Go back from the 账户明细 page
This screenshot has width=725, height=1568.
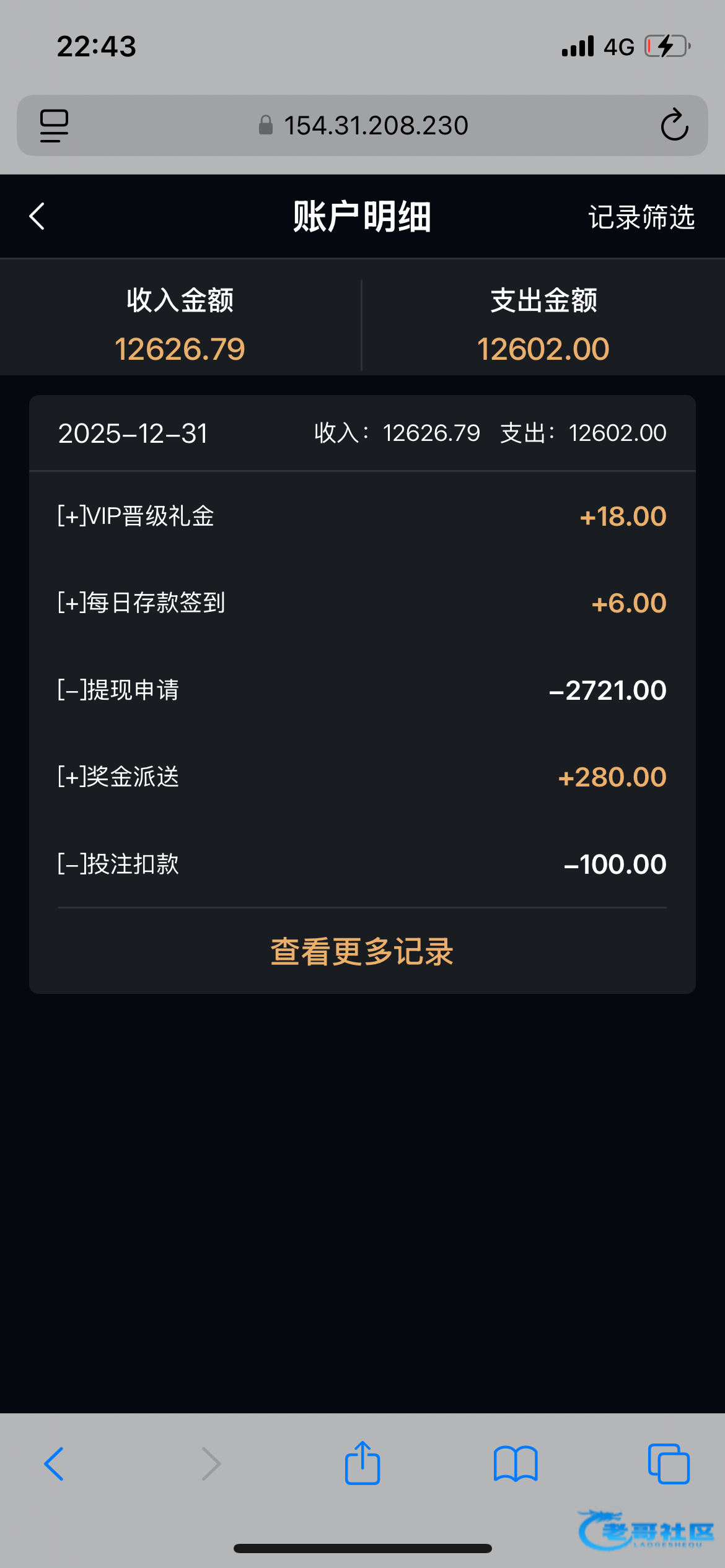coord(37,217)
